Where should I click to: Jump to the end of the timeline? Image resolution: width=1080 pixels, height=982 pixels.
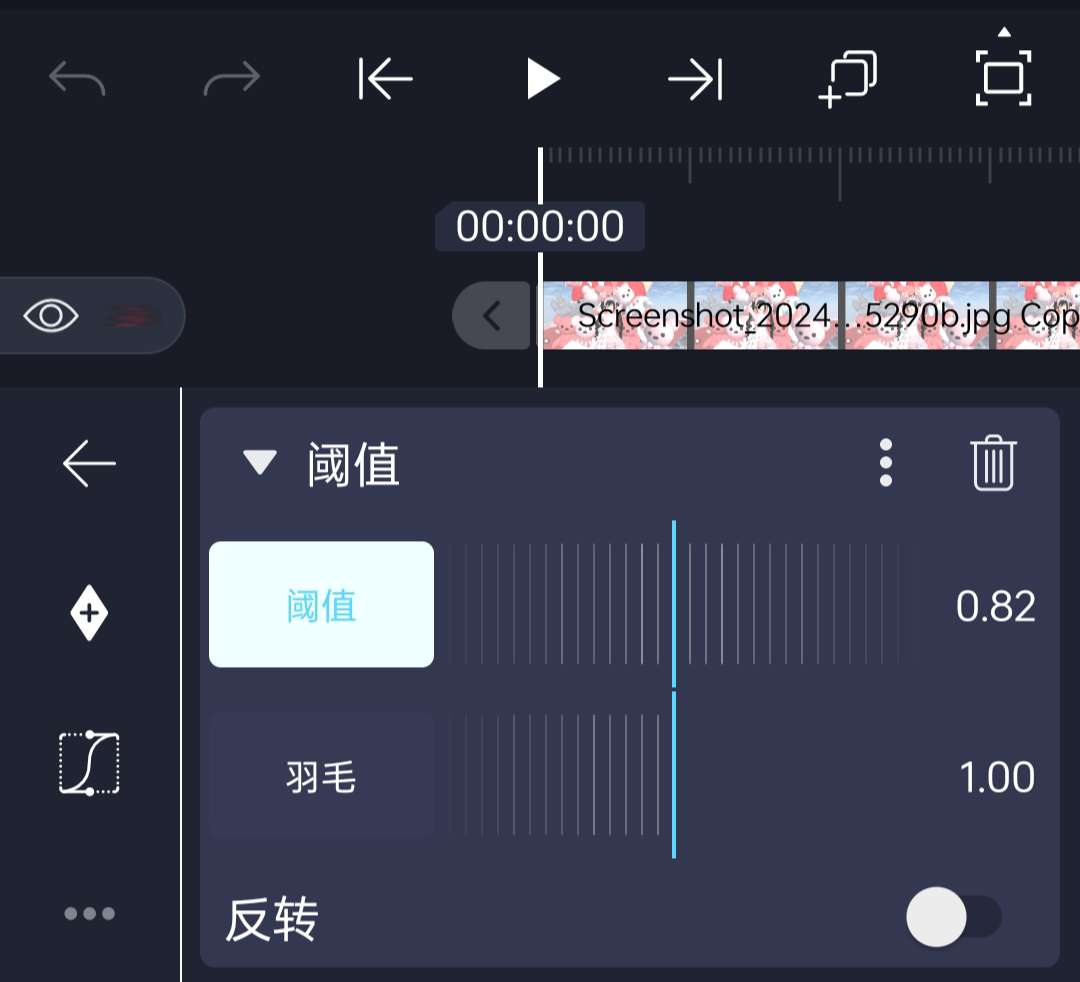tap(695, 78)
